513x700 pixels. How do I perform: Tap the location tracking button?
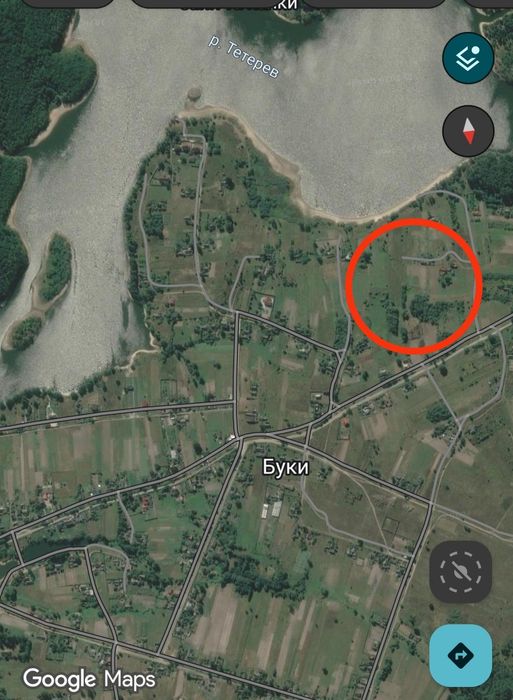[460, 572]
